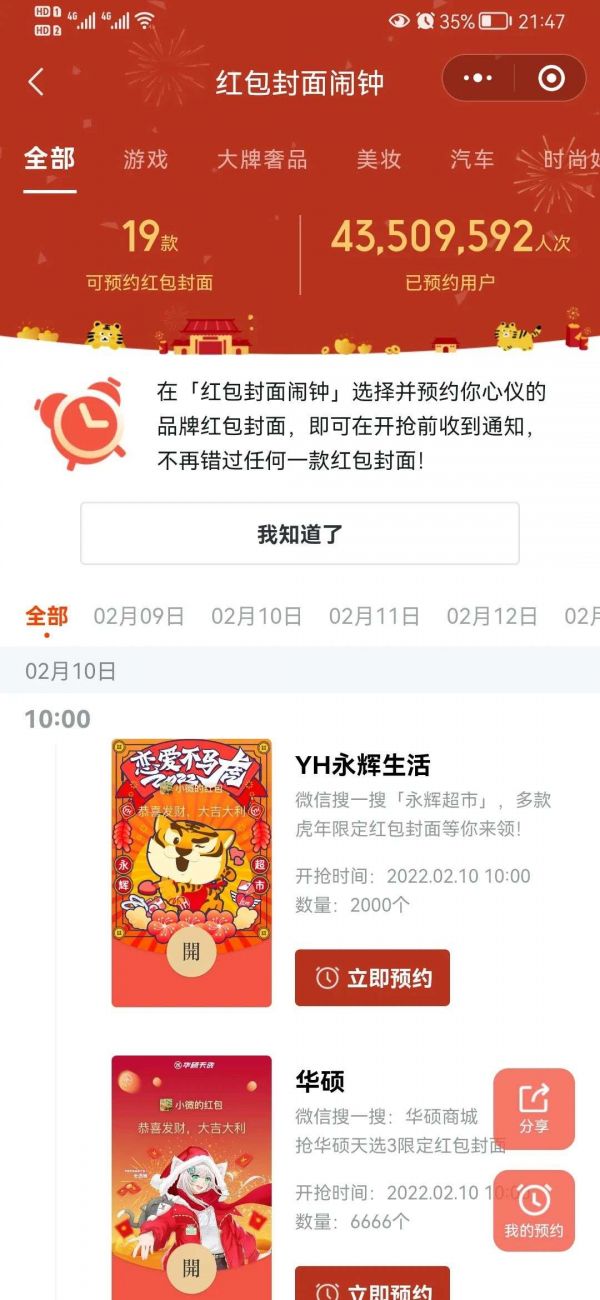Select the 汽车 category tab

[472, 159]
